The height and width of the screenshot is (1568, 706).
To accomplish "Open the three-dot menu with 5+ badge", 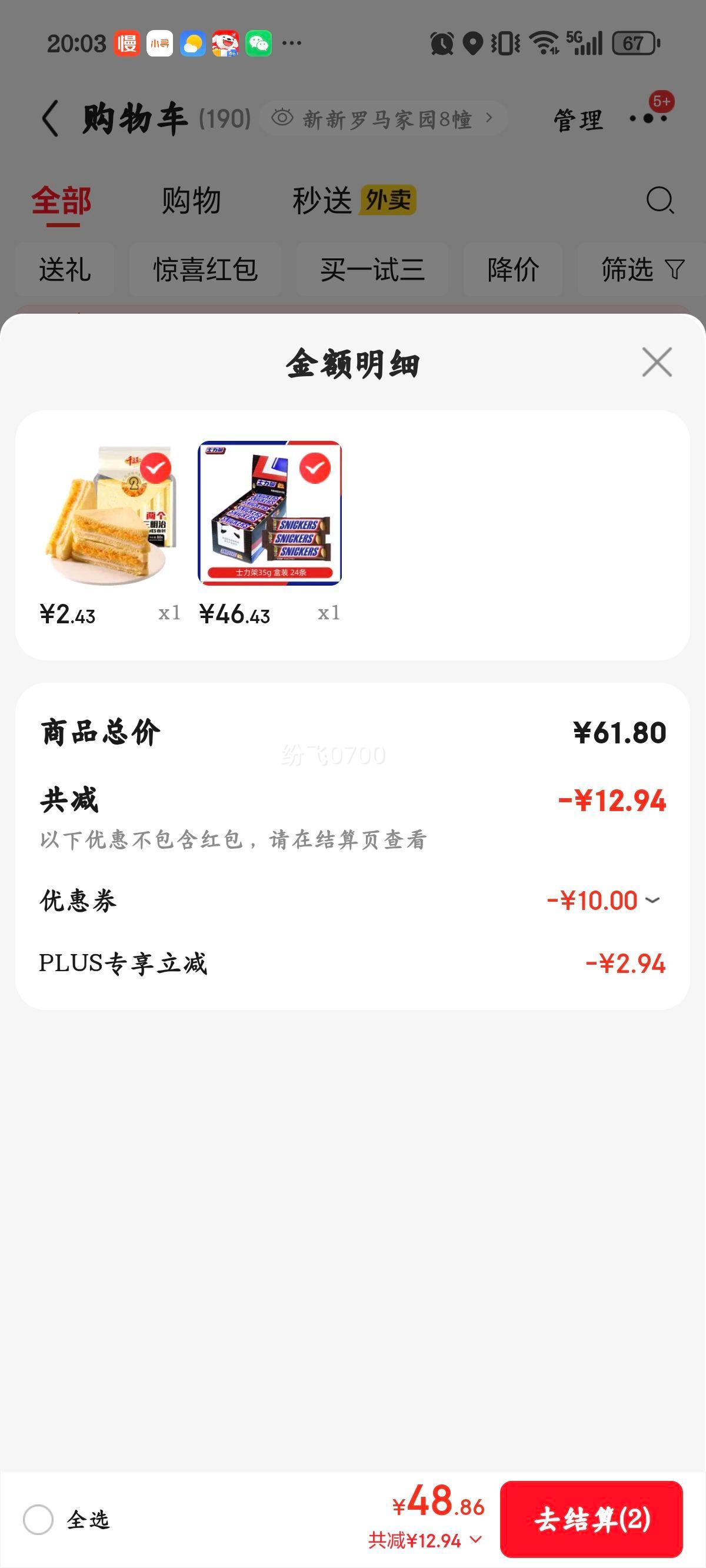I will tap(648, 119).
